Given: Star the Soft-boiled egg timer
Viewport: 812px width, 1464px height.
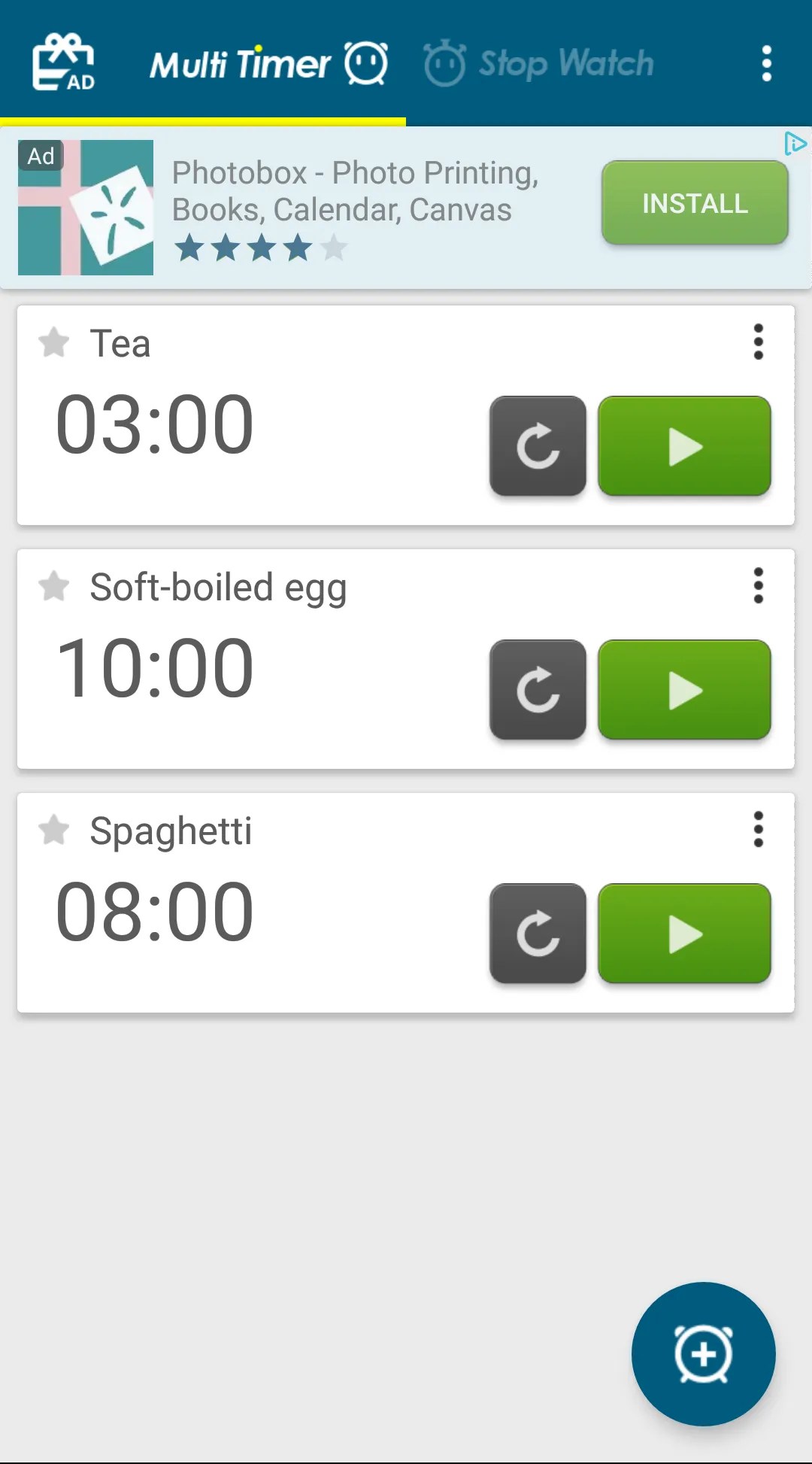Looking at the screenshot, I should pyautogui.click(x=54, y=587).
